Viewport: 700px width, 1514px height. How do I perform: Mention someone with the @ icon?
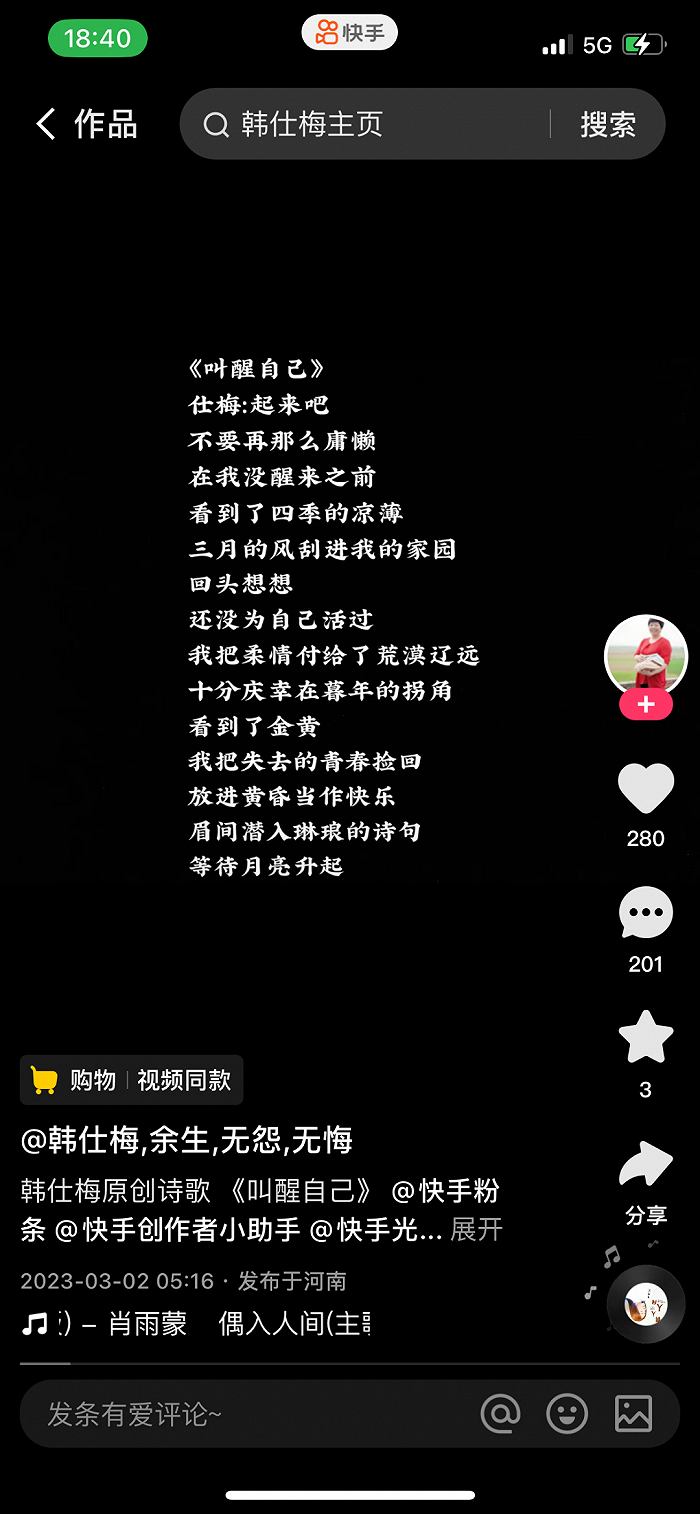click(x=500, y=1414)
